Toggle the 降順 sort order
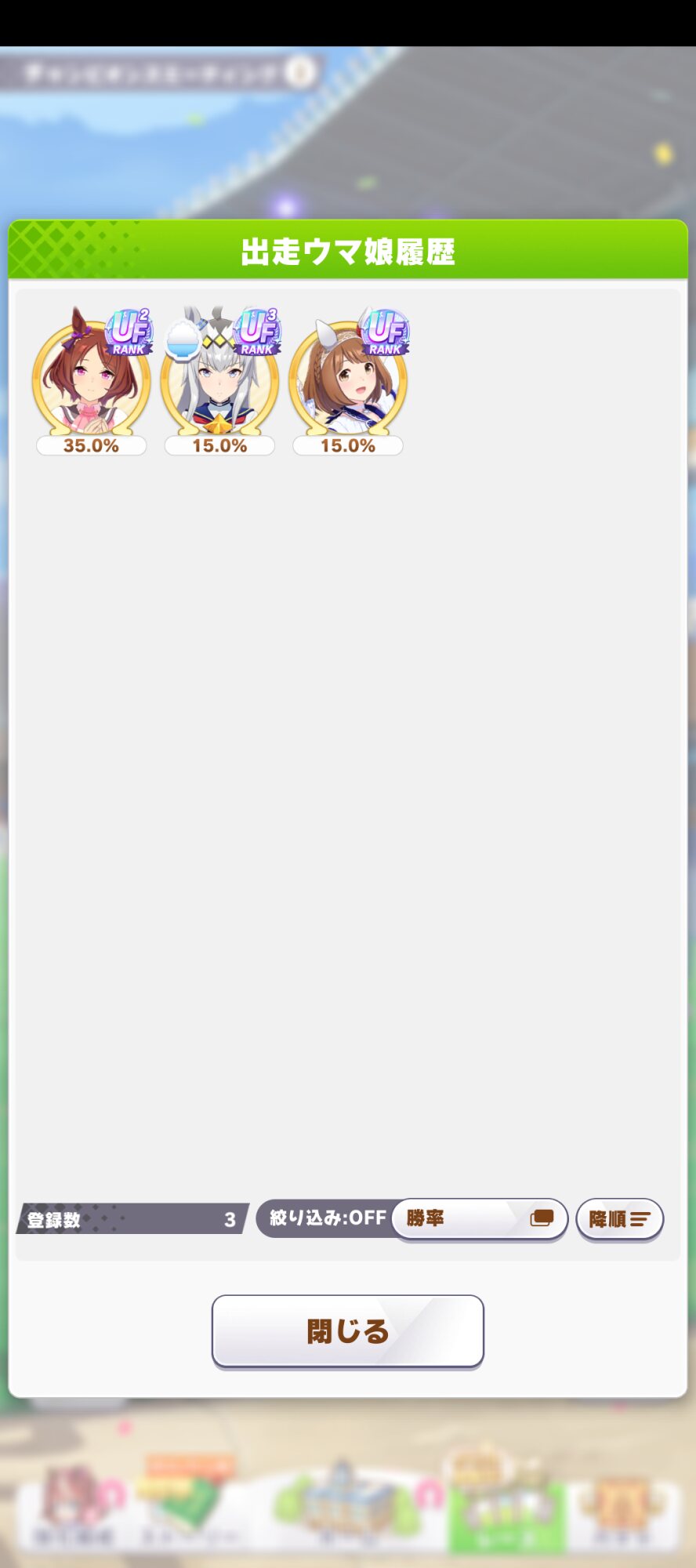 [x=620, y=1219]
